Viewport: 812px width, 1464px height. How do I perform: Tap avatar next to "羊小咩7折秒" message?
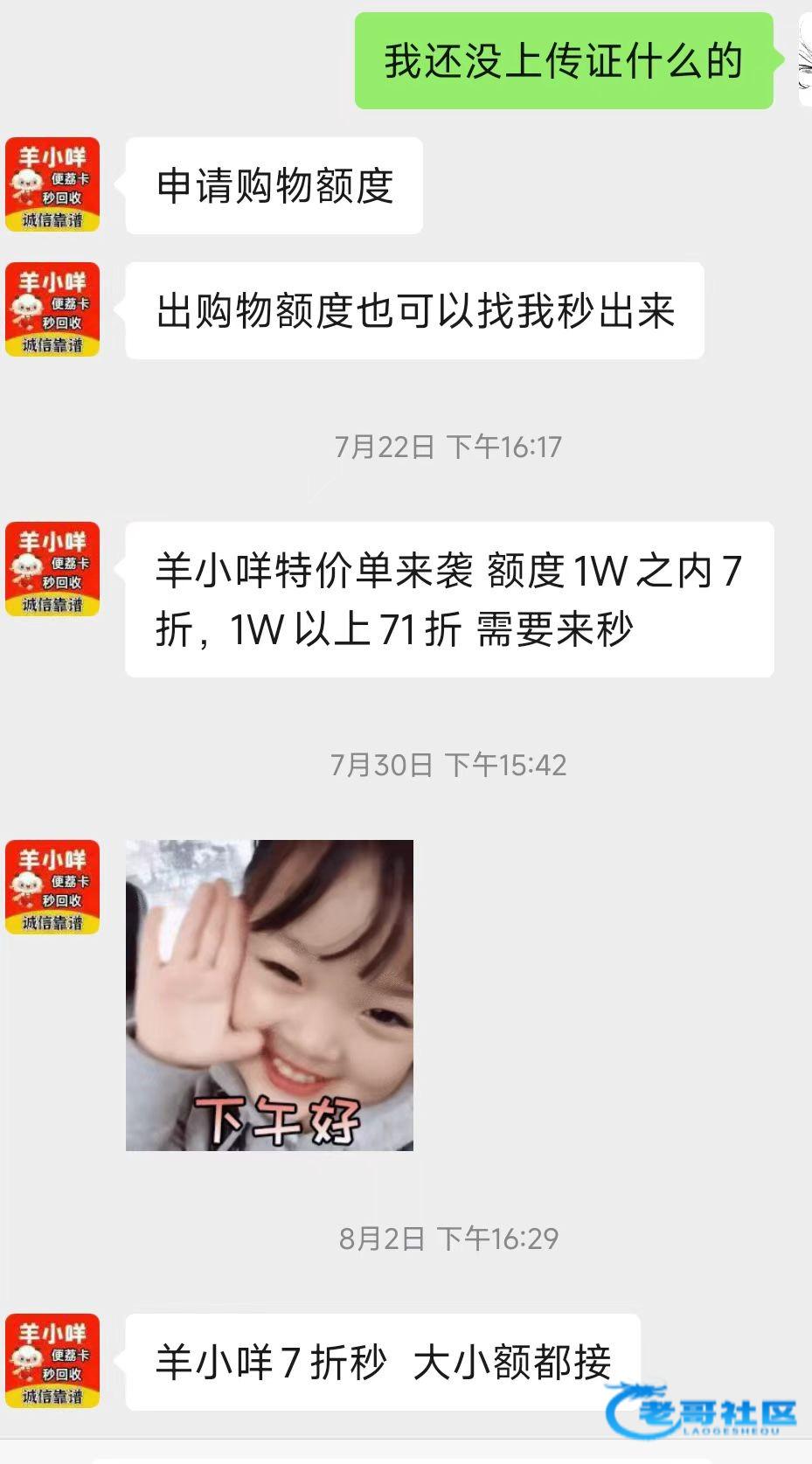coord(52,1360)
